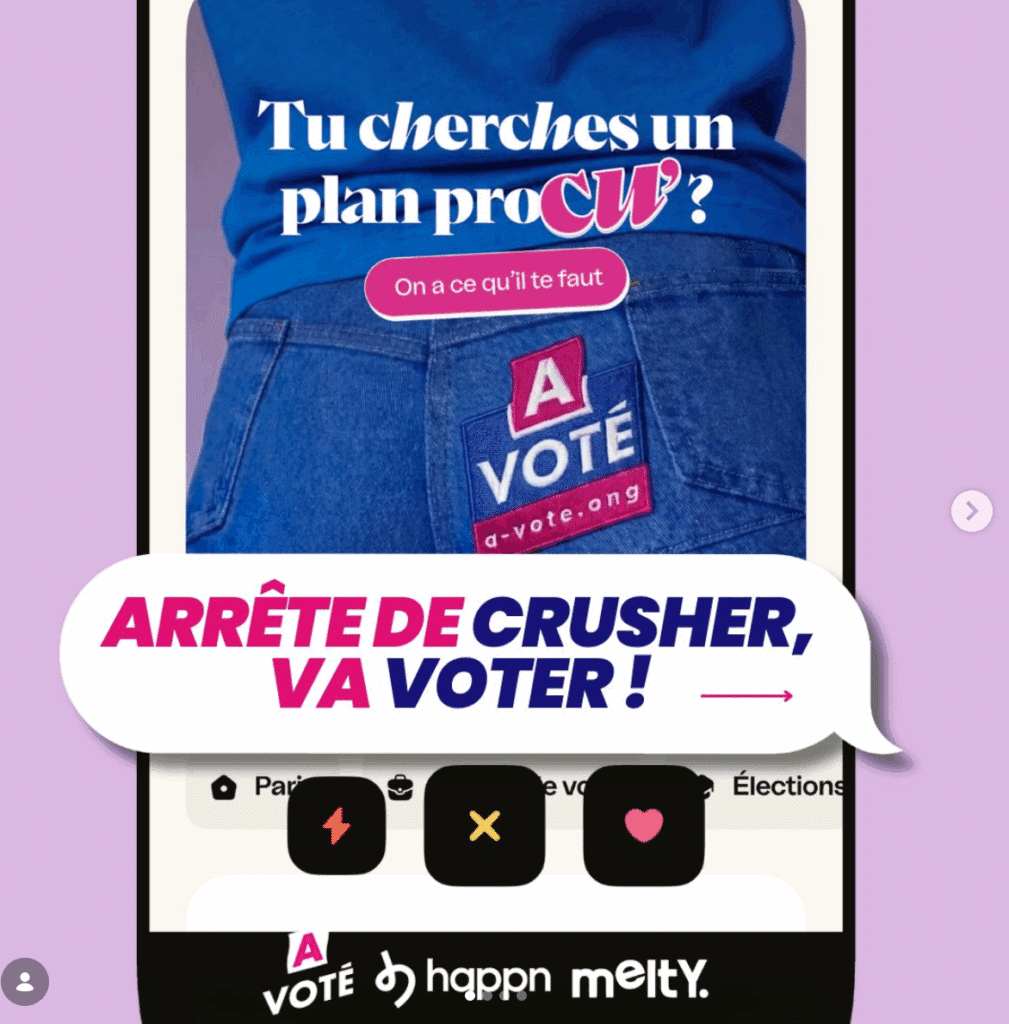
Task: Show accounts tagged in this post
Action: [25, 982]
